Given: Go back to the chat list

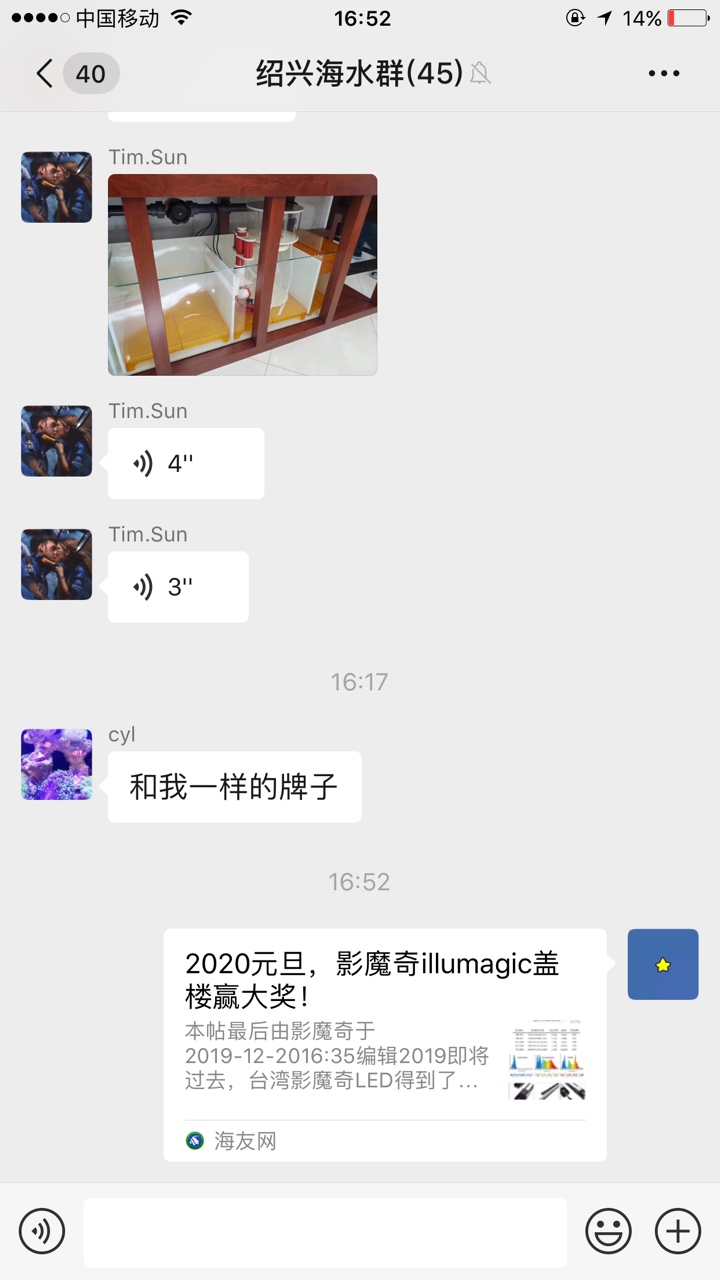Looking at the screenshot, I should 45,74.
